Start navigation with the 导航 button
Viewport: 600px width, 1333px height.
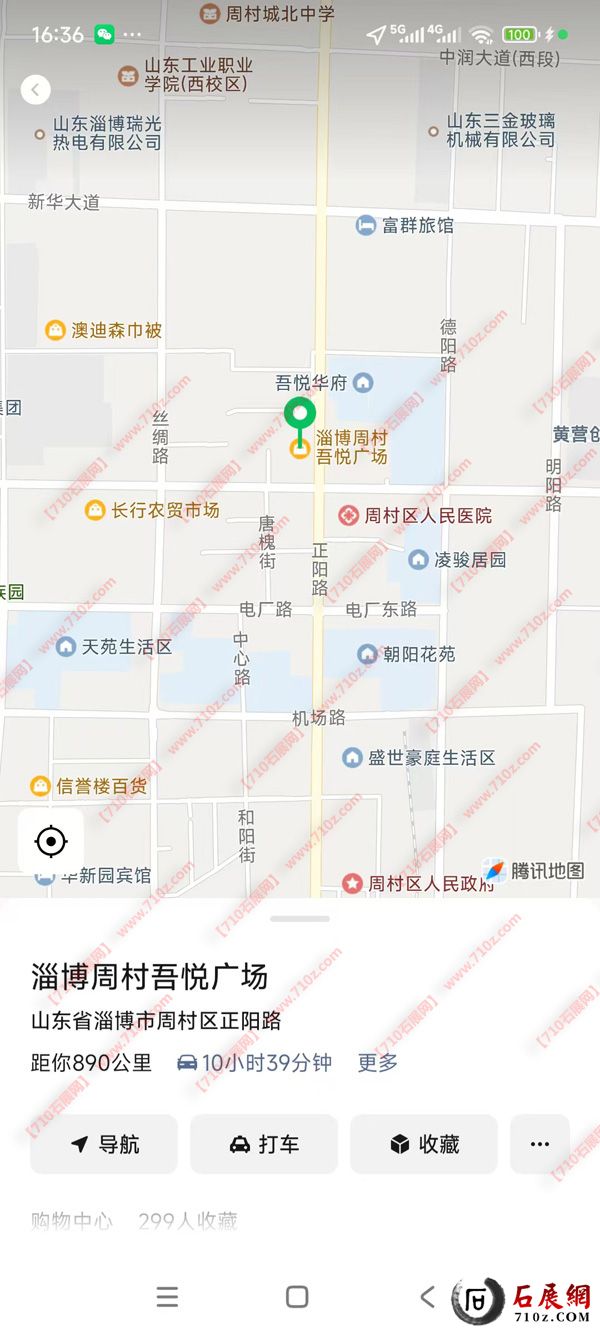pyautogui.click(x=104, y=1144)
